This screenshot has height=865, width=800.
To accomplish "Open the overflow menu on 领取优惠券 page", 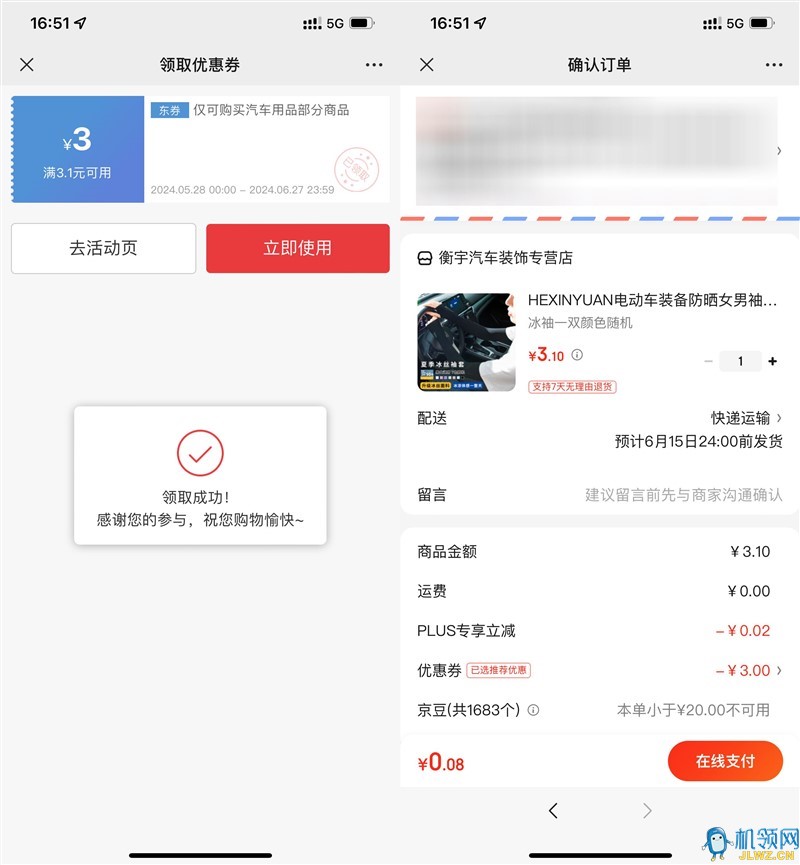I will click(x=374, y=65).
